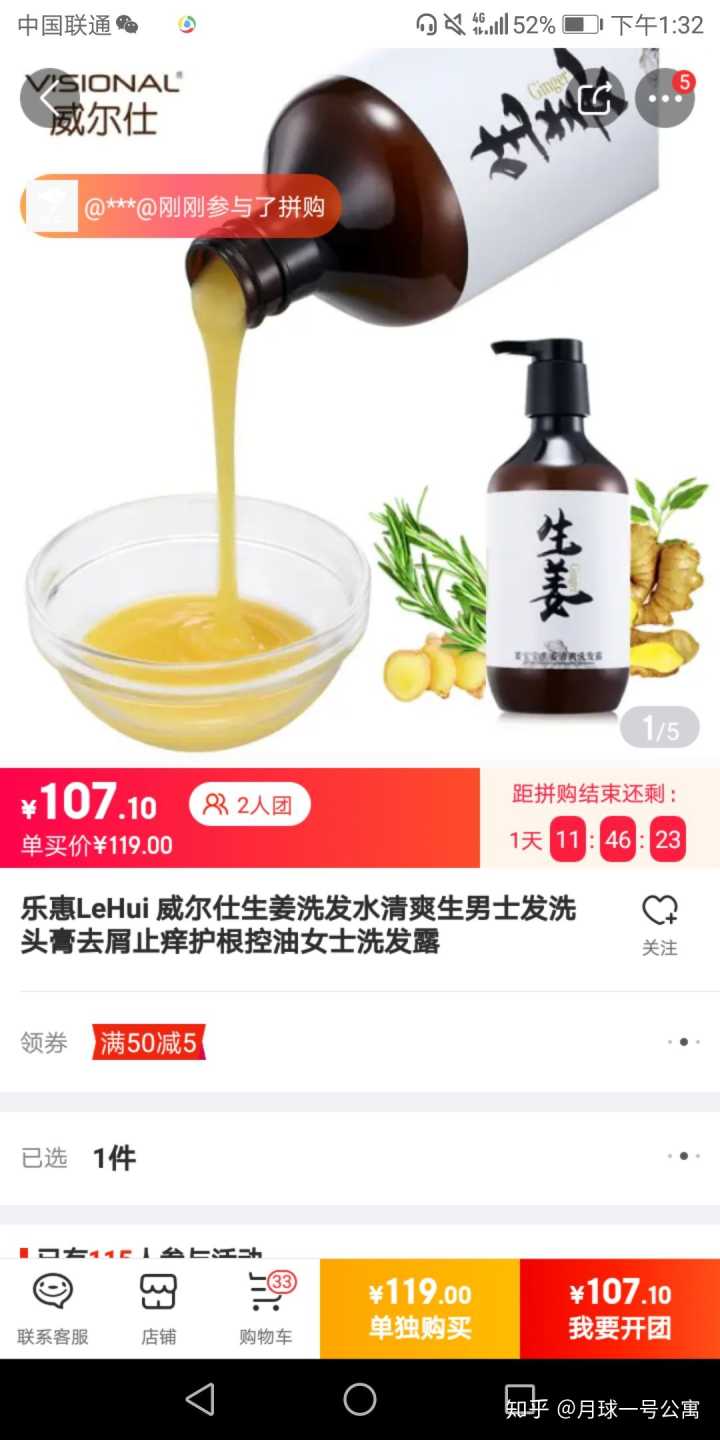Share this ginger shampoo product
Screen dimensions: 720x1440
click(596, 98)
